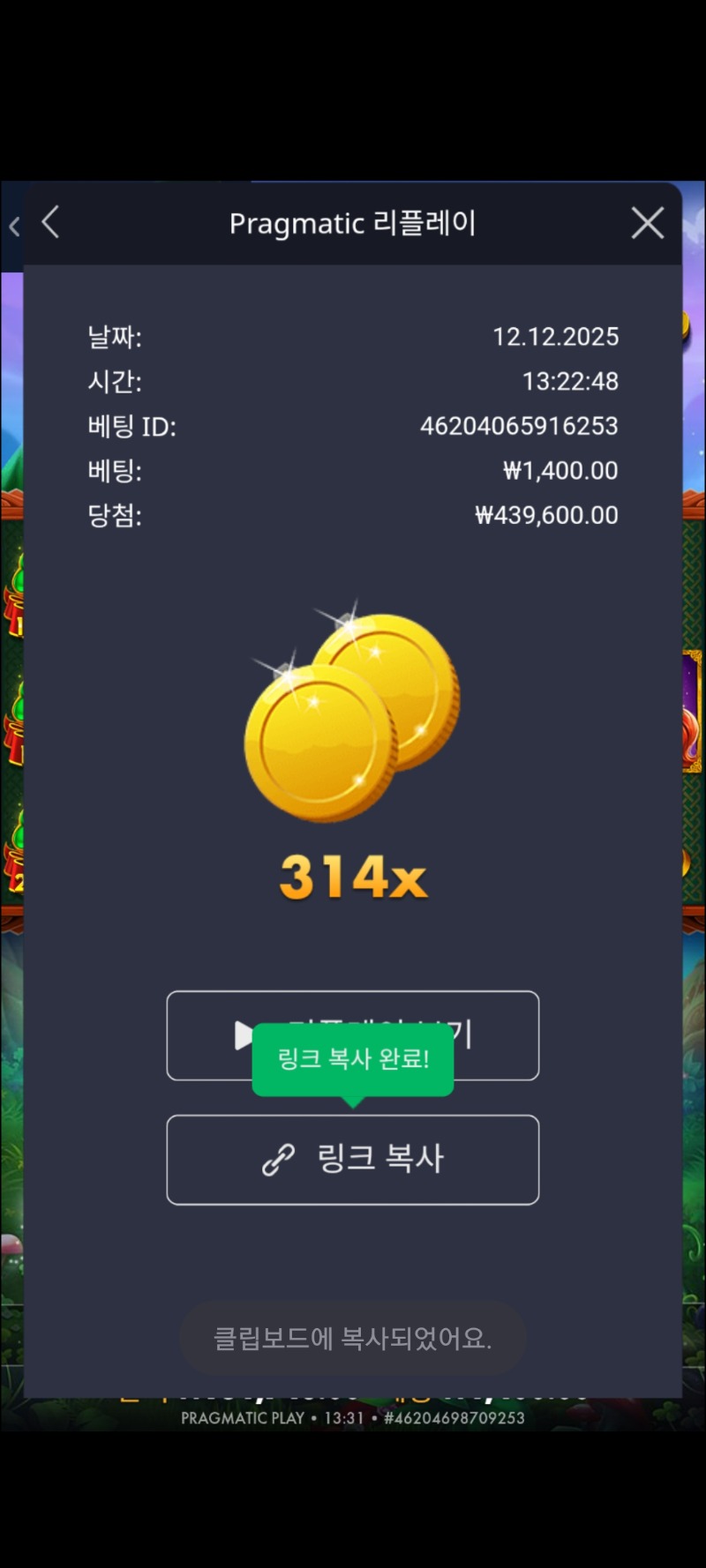This screenshot has width=706, height=1568.
Task: Click the chain link icon beside 링크 복사
Action: click(281, 1160)
